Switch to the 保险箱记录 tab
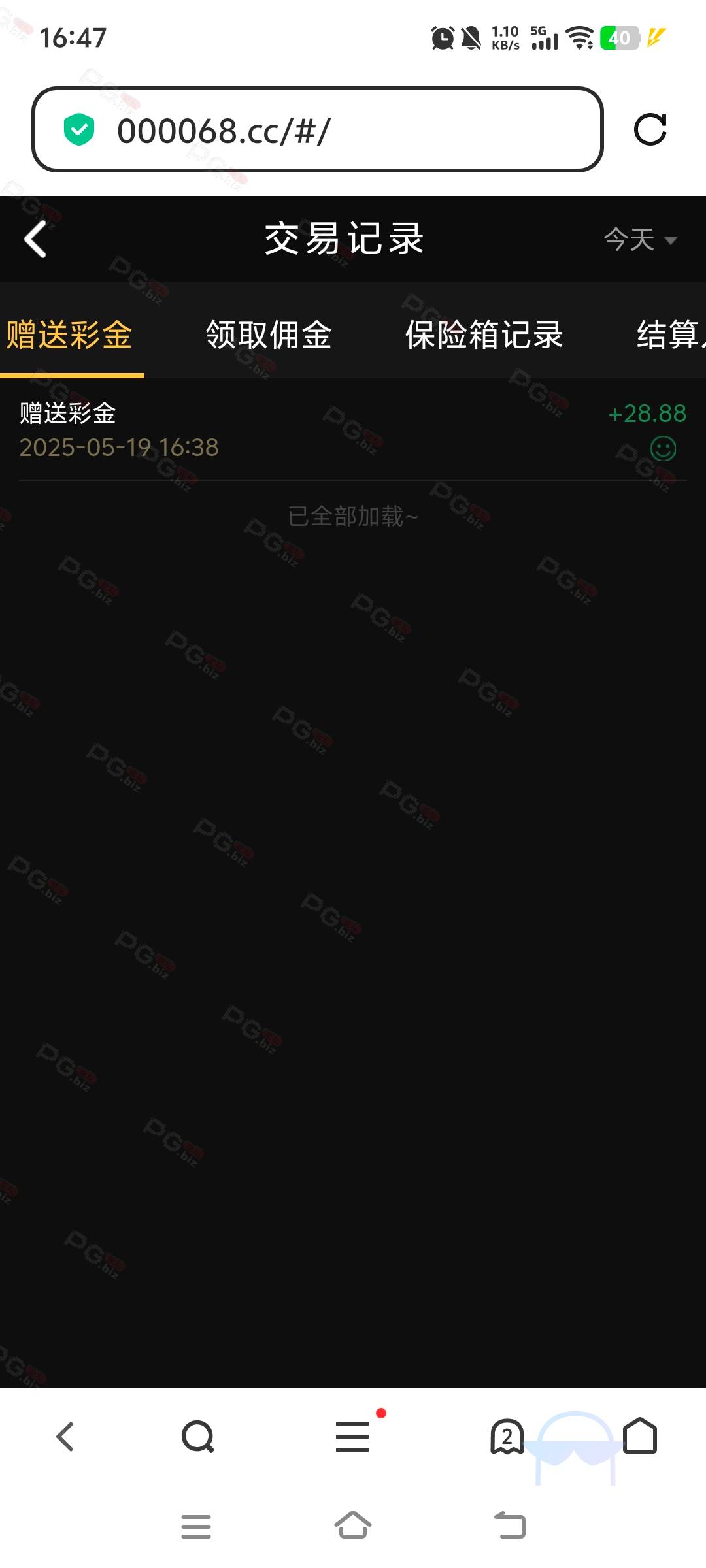Image resolution: width=706 pixels, height=1568 pixels. 484,335
